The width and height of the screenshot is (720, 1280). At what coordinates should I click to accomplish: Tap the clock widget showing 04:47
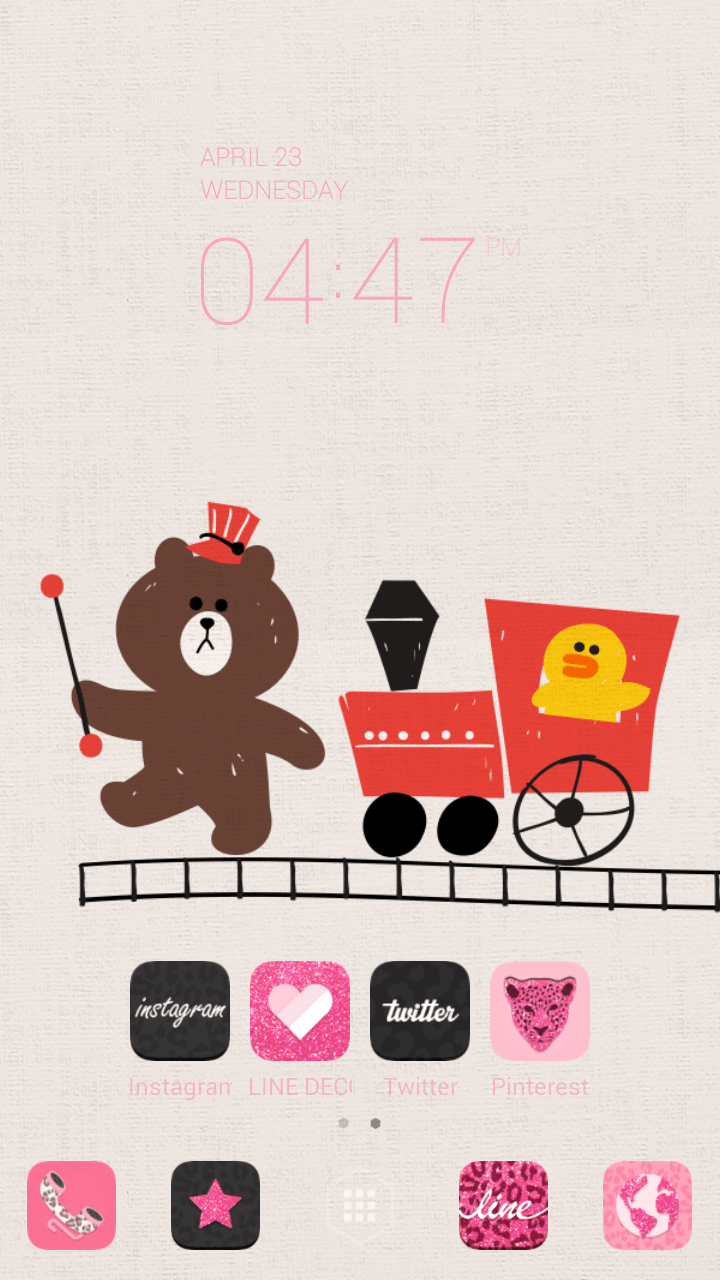click(338, 280)
